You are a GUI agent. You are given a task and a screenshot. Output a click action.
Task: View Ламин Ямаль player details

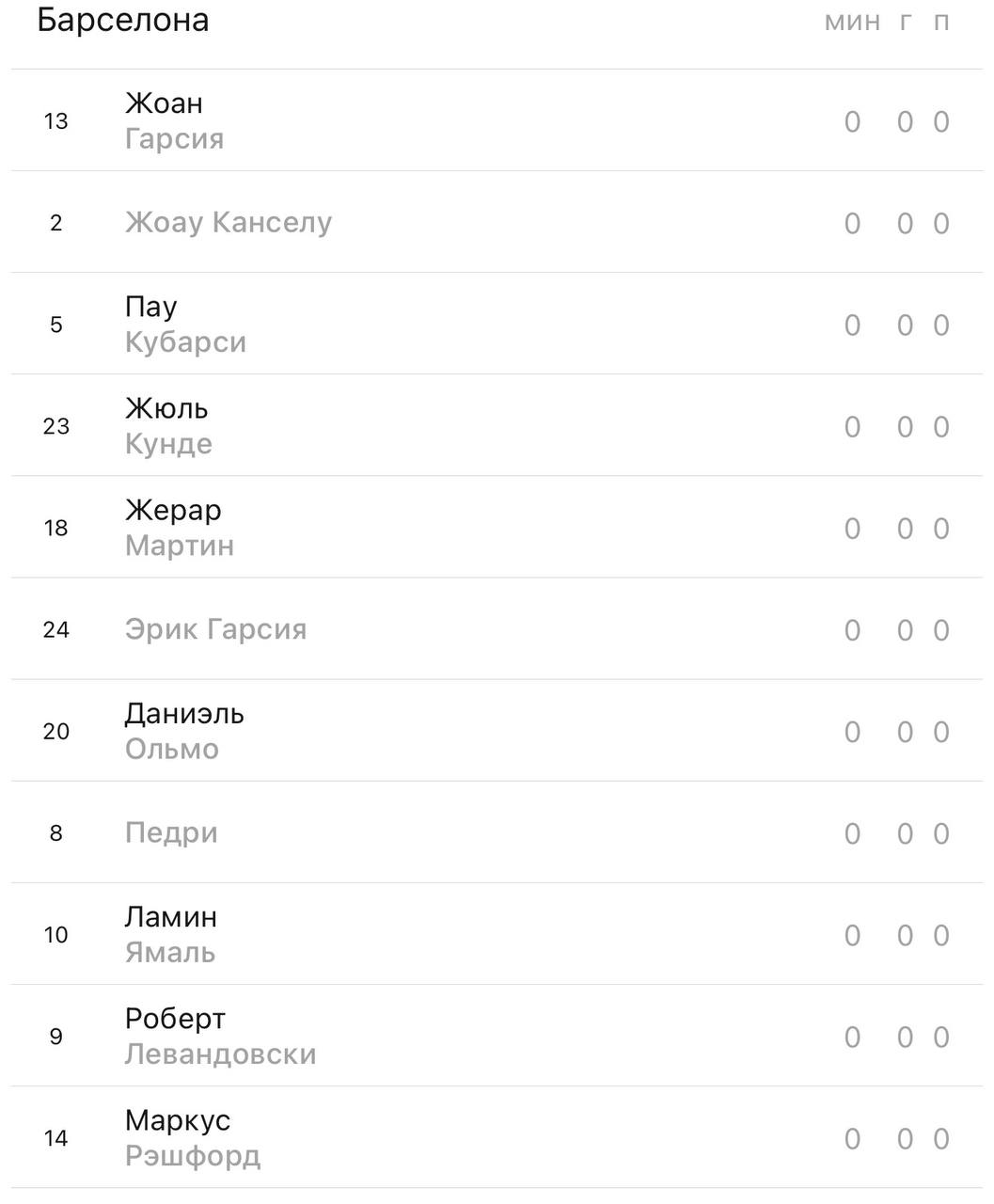click(171, 934)
